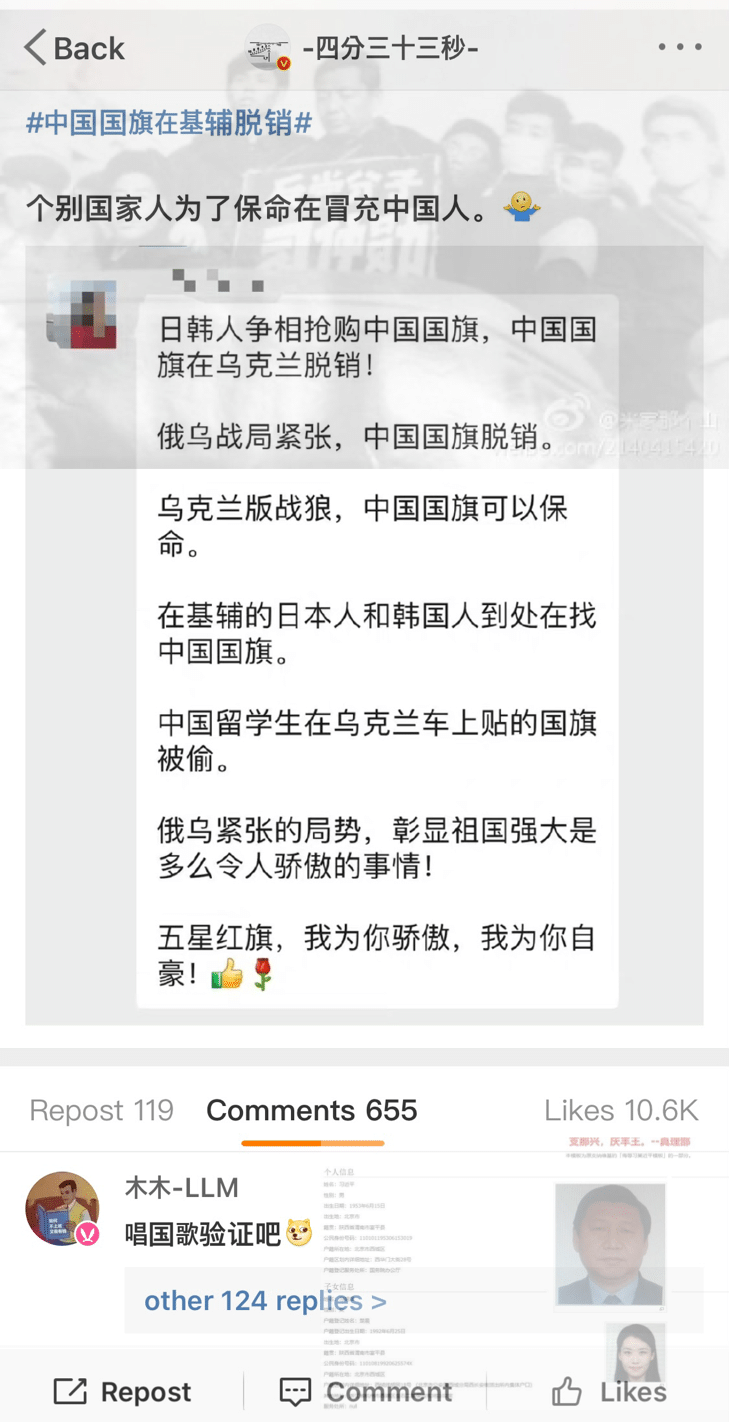Go back using the Back button
This screenshot has width=729, height=1422.
click(74, 48)
